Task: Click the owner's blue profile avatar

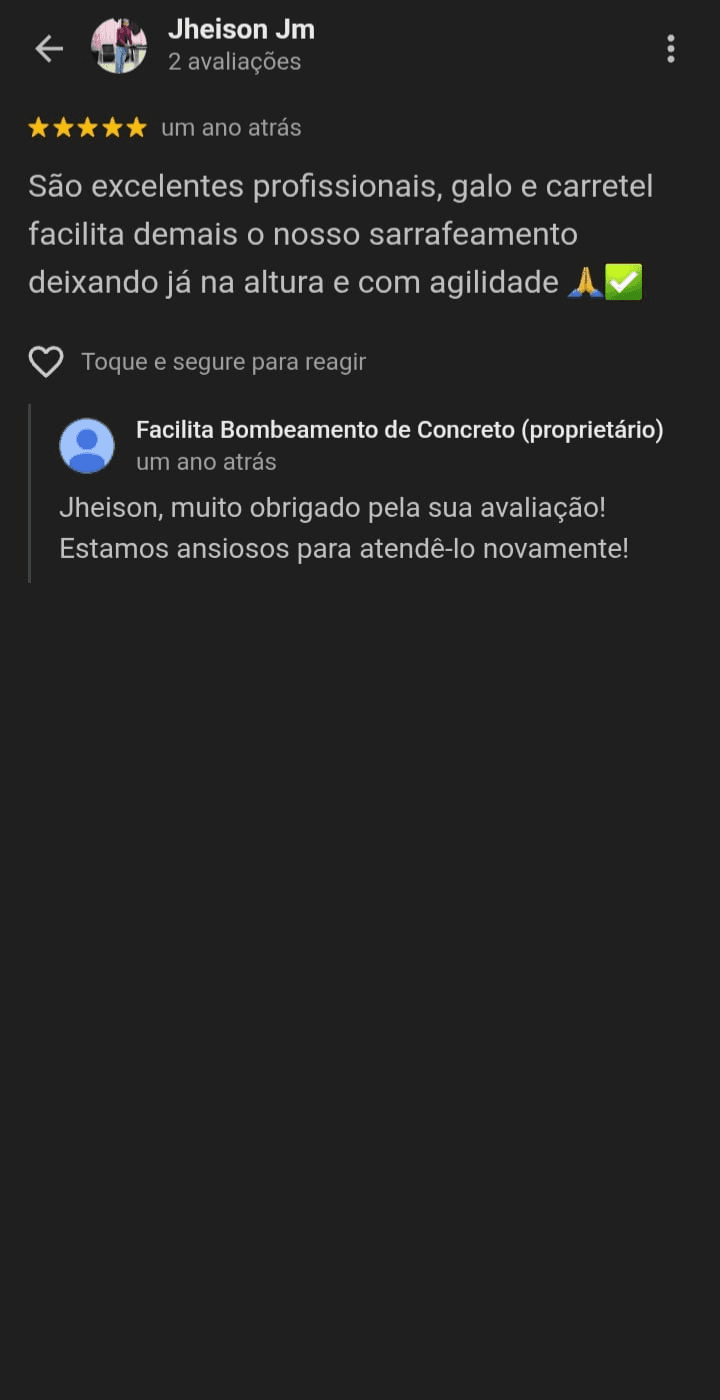Action: (87, 445)
